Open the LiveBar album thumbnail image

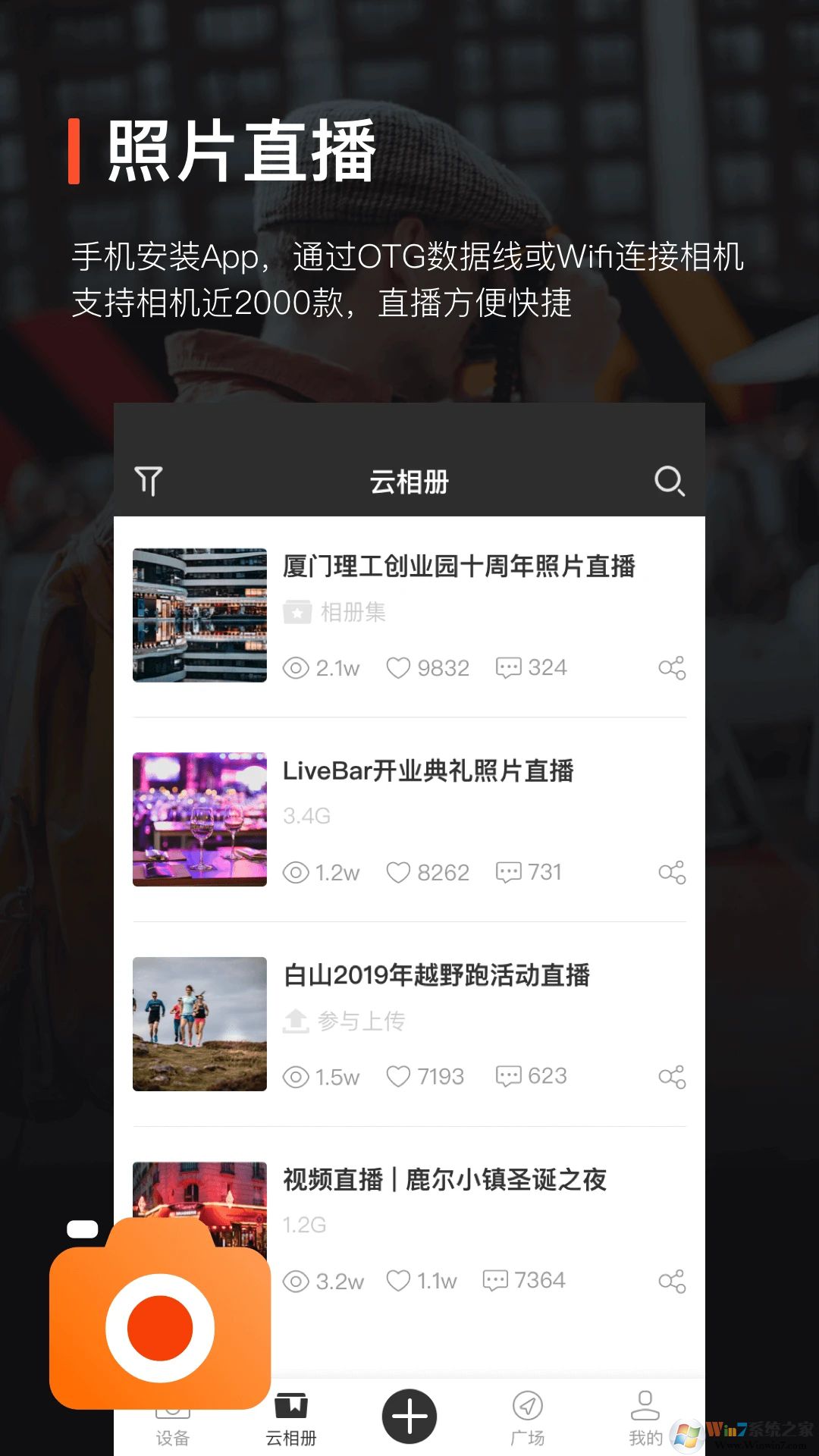click(x=199, y=820)
